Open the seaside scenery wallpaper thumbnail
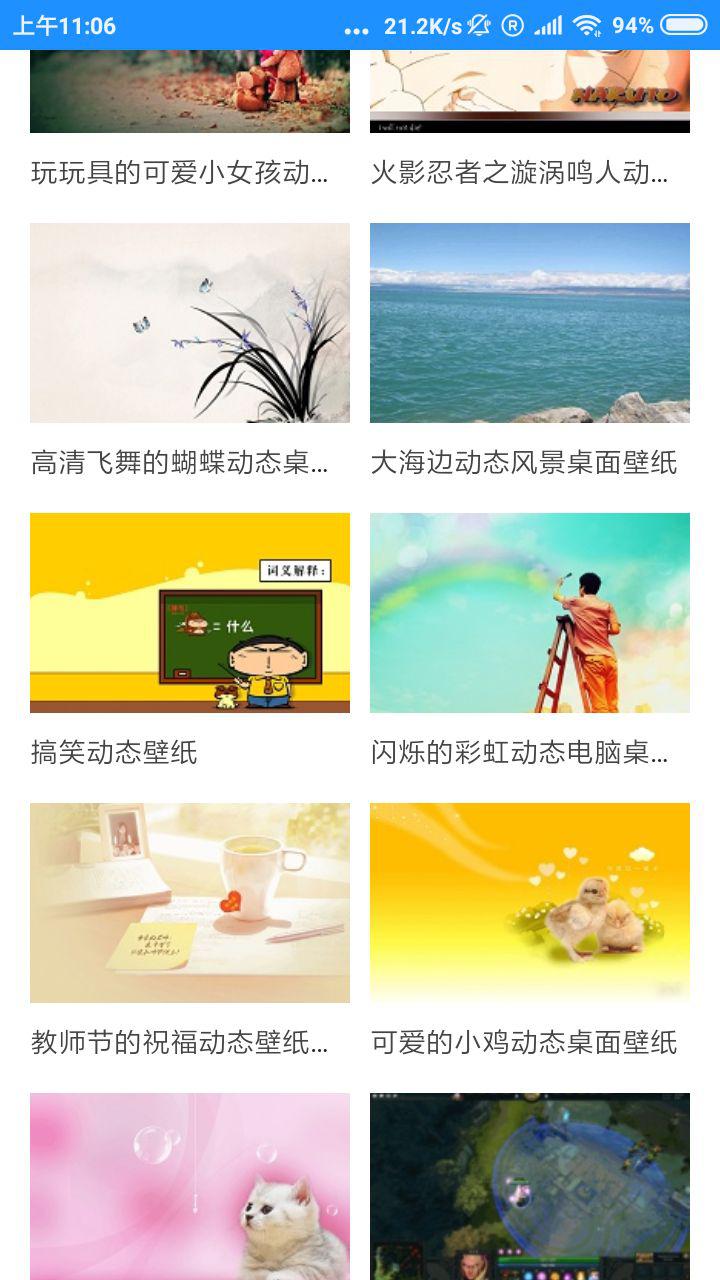Screen dimensions: 720x1280 [x=530, y=323]
